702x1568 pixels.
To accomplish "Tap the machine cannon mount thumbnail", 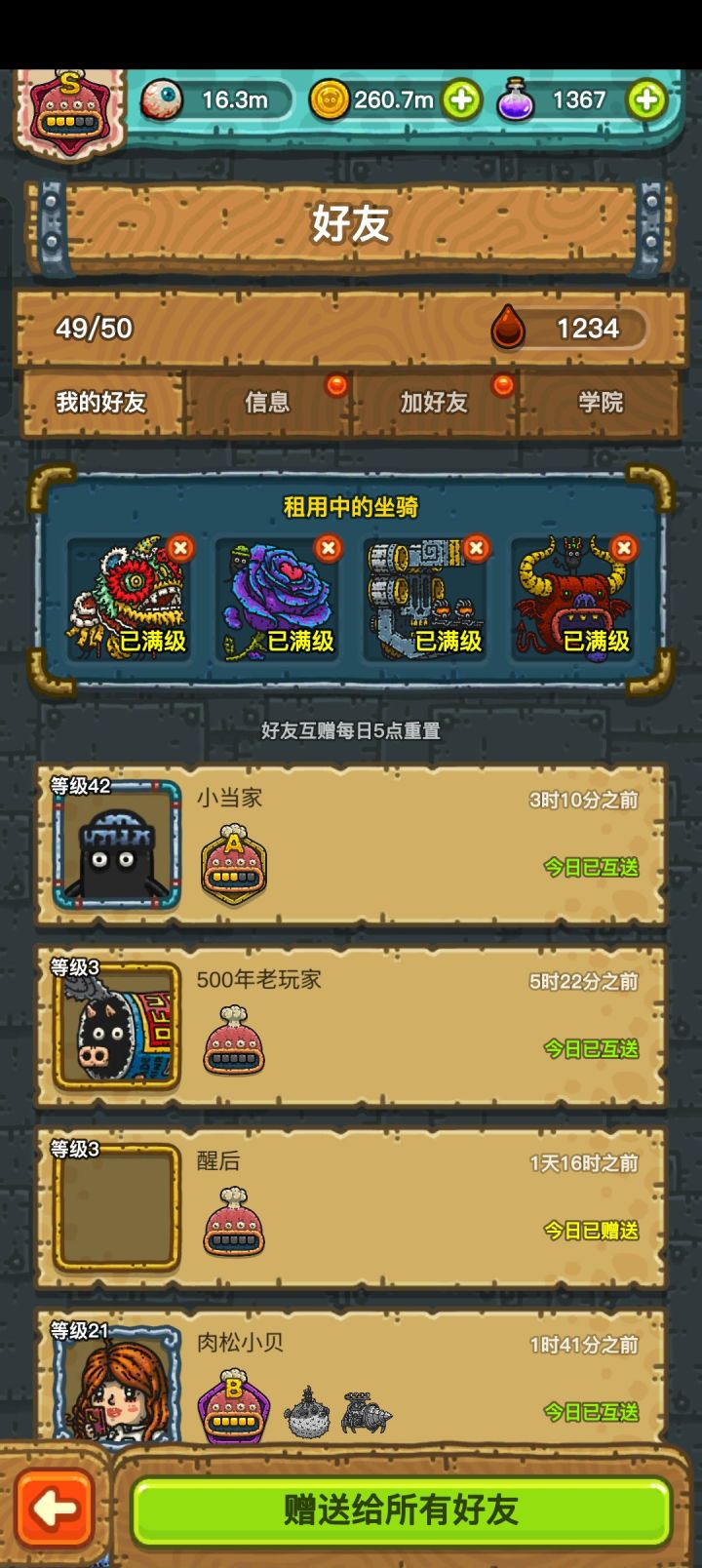I will [x=424, y=600].
